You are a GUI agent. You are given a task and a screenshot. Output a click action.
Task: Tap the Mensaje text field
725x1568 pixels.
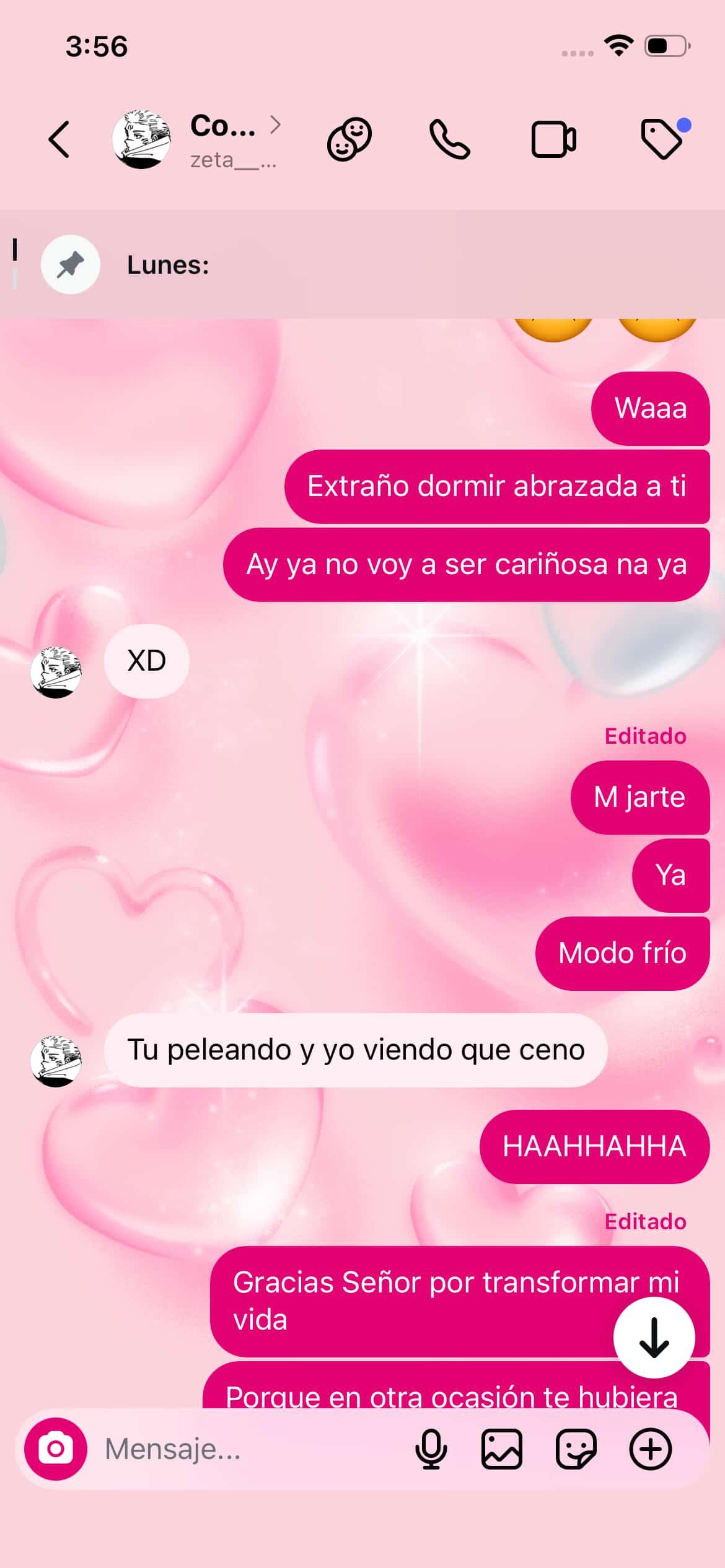coord(248,1449)
